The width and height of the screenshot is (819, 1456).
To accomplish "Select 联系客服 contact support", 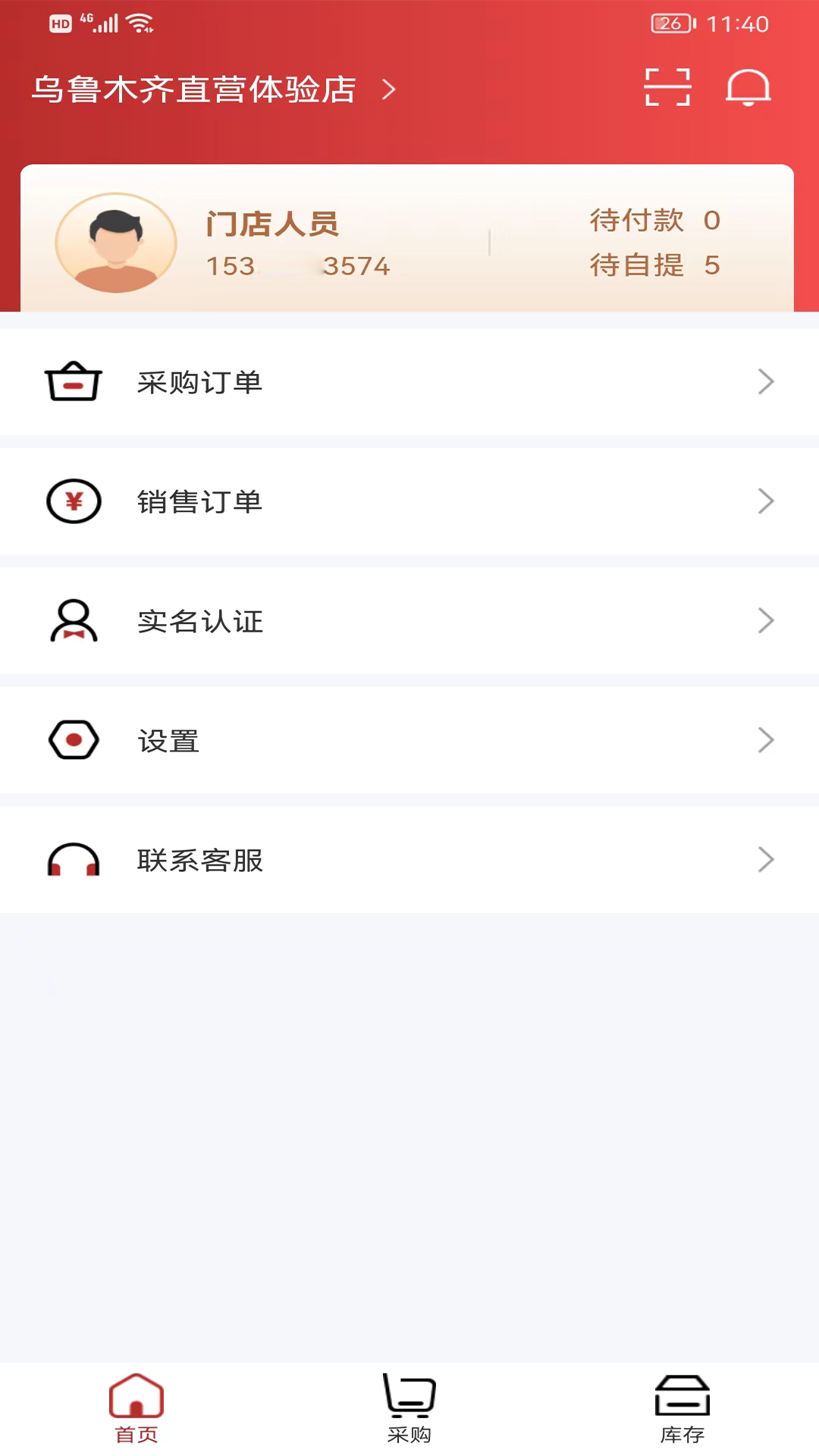I will (x=409, y=860).
